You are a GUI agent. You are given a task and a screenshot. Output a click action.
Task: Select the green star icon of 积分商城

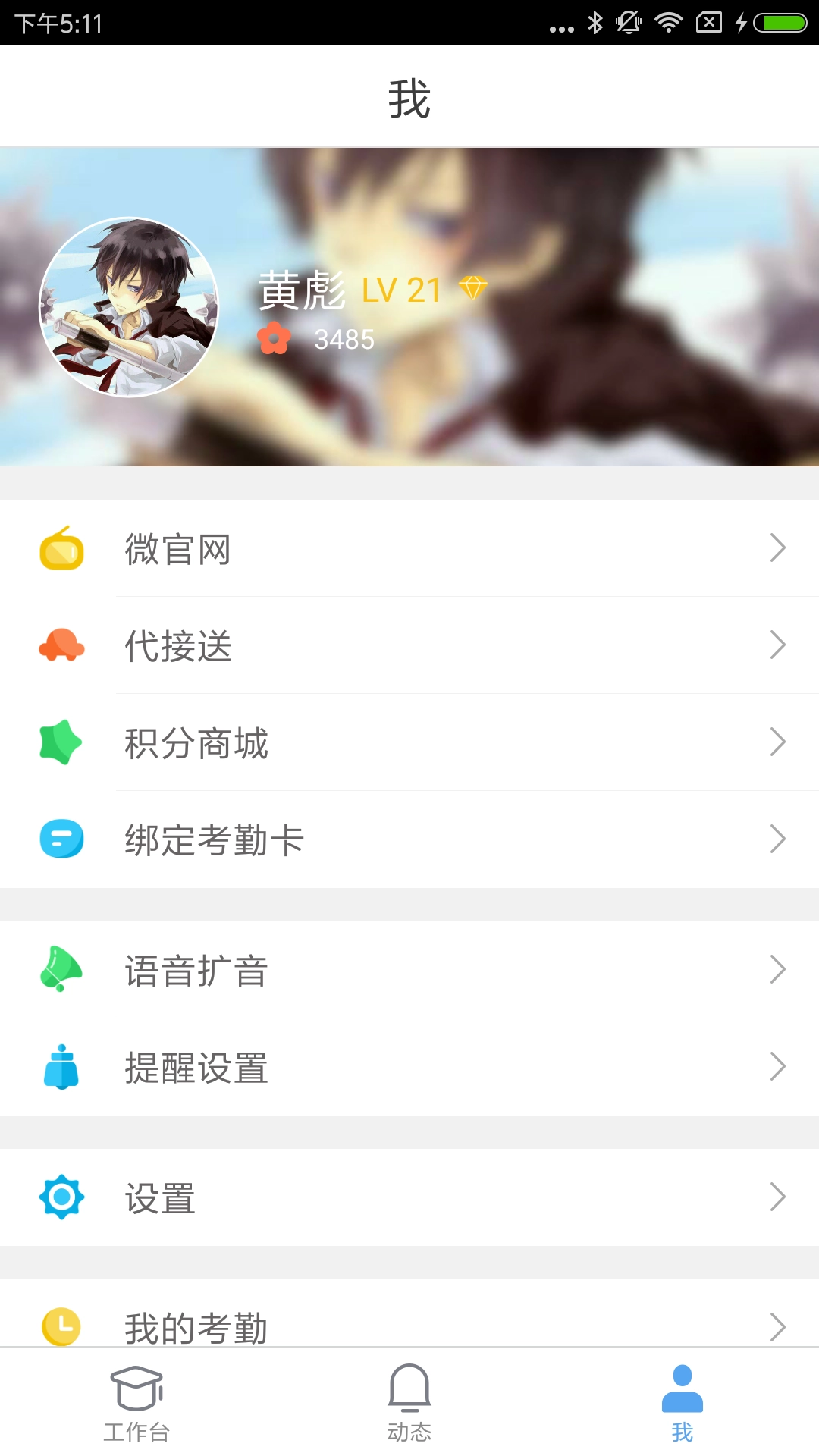click(62, 743)
